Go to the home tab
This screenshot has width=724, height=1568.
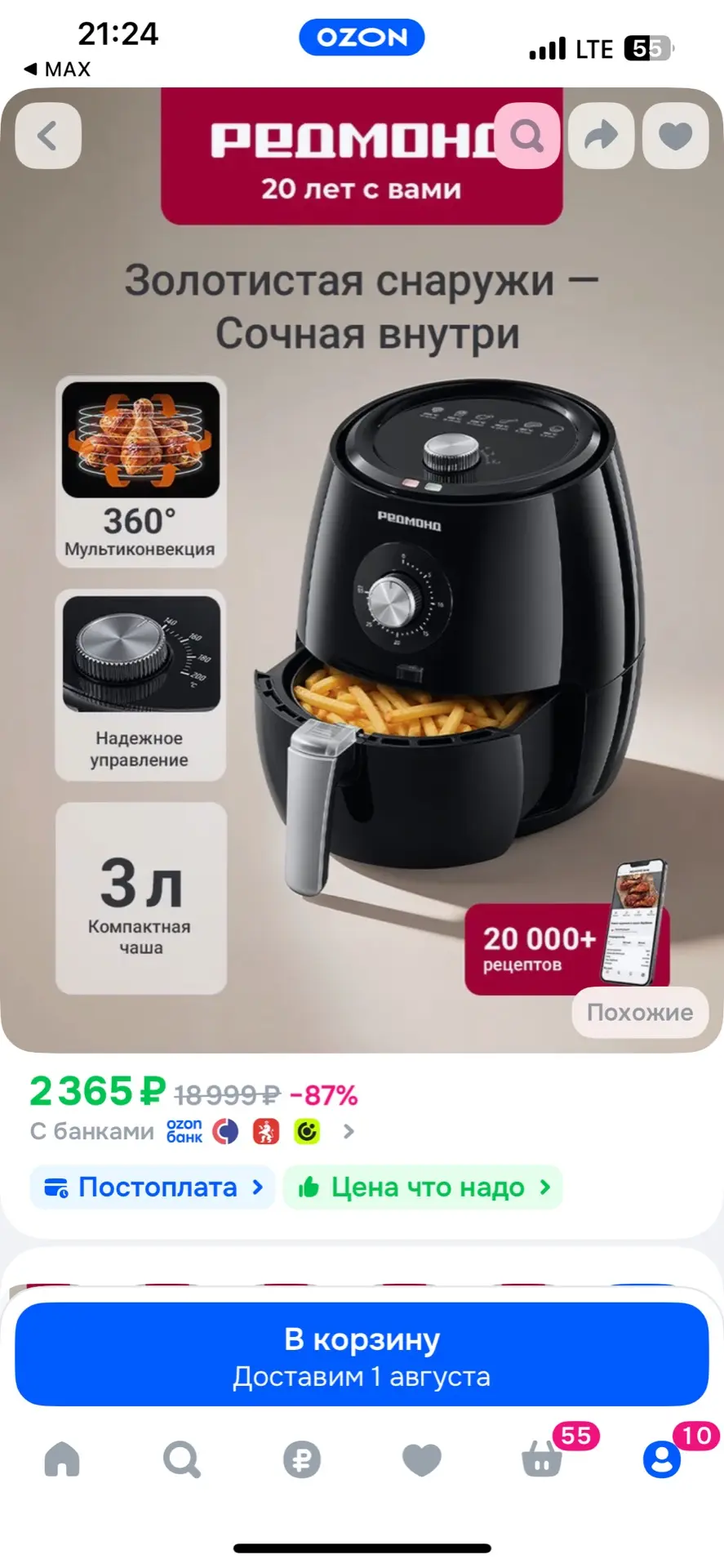pyautogui.click(x=62, y=1459)
